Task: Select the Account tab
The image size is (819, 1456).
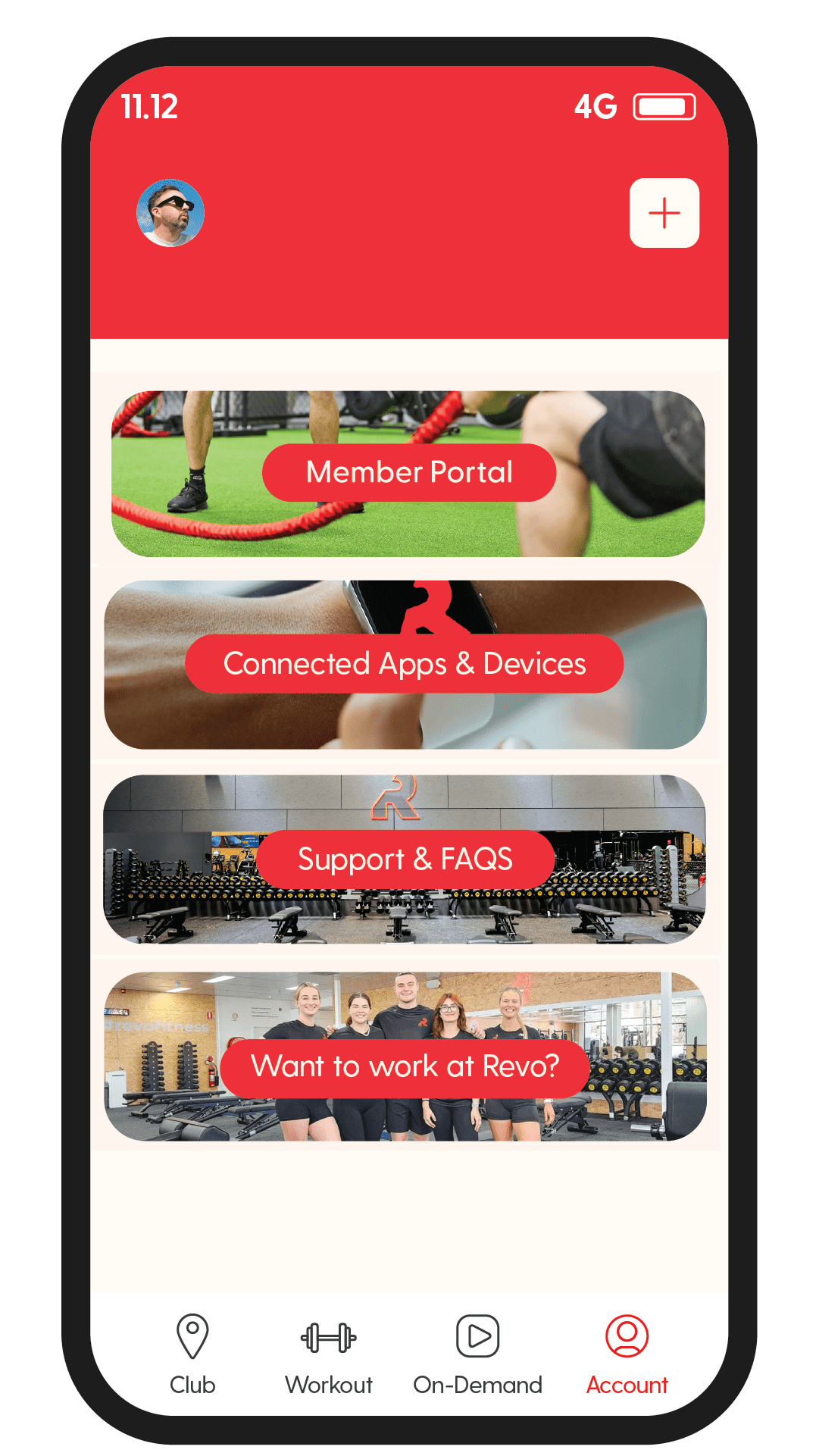Action: (627, 1354)
